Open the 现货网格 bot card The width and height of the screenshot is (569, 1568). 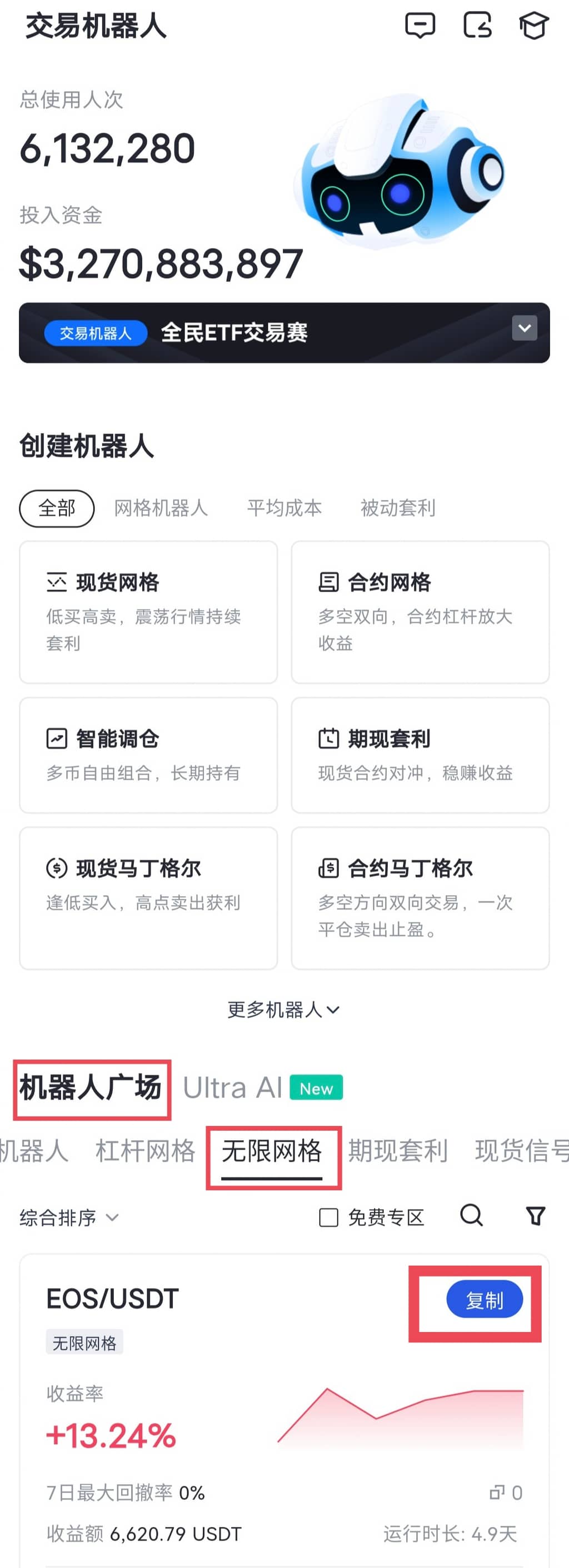[148, 612]
